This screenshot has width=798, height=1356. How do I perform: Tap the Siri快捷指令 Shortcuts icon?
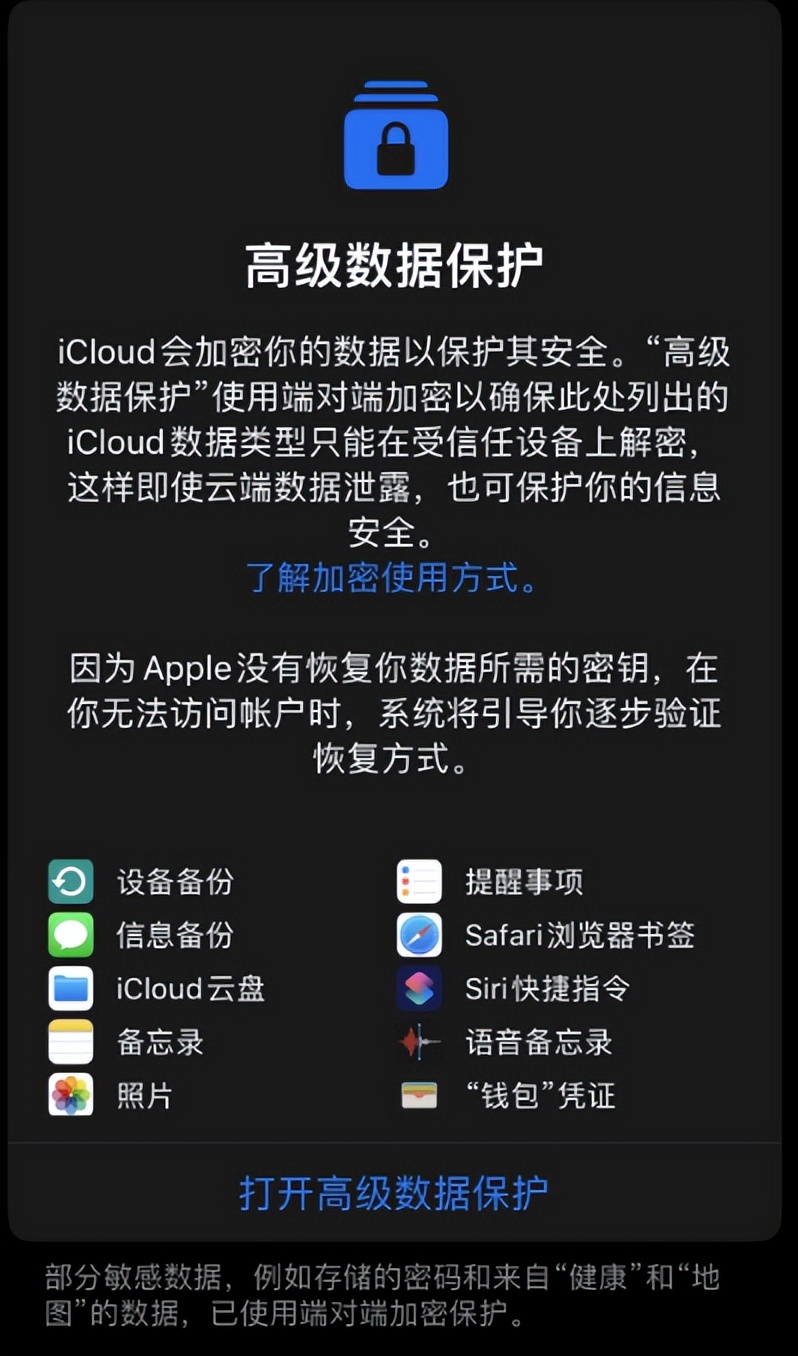click(x=420, y=988)
